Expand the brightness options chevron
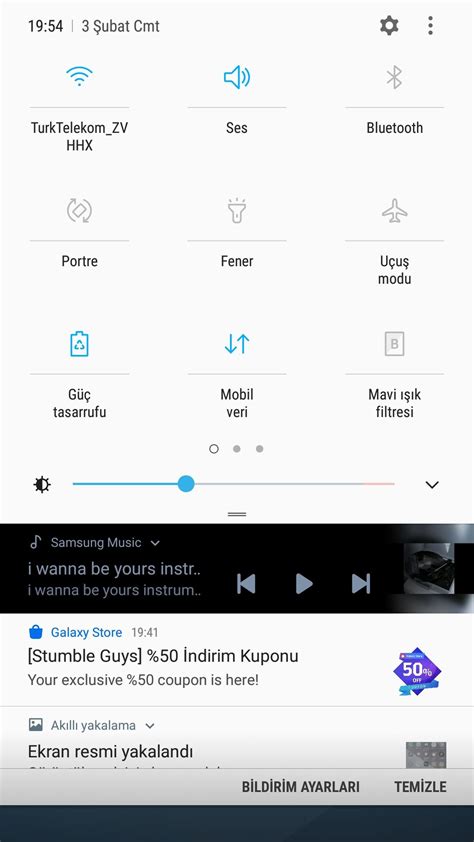 click(432, 484)
